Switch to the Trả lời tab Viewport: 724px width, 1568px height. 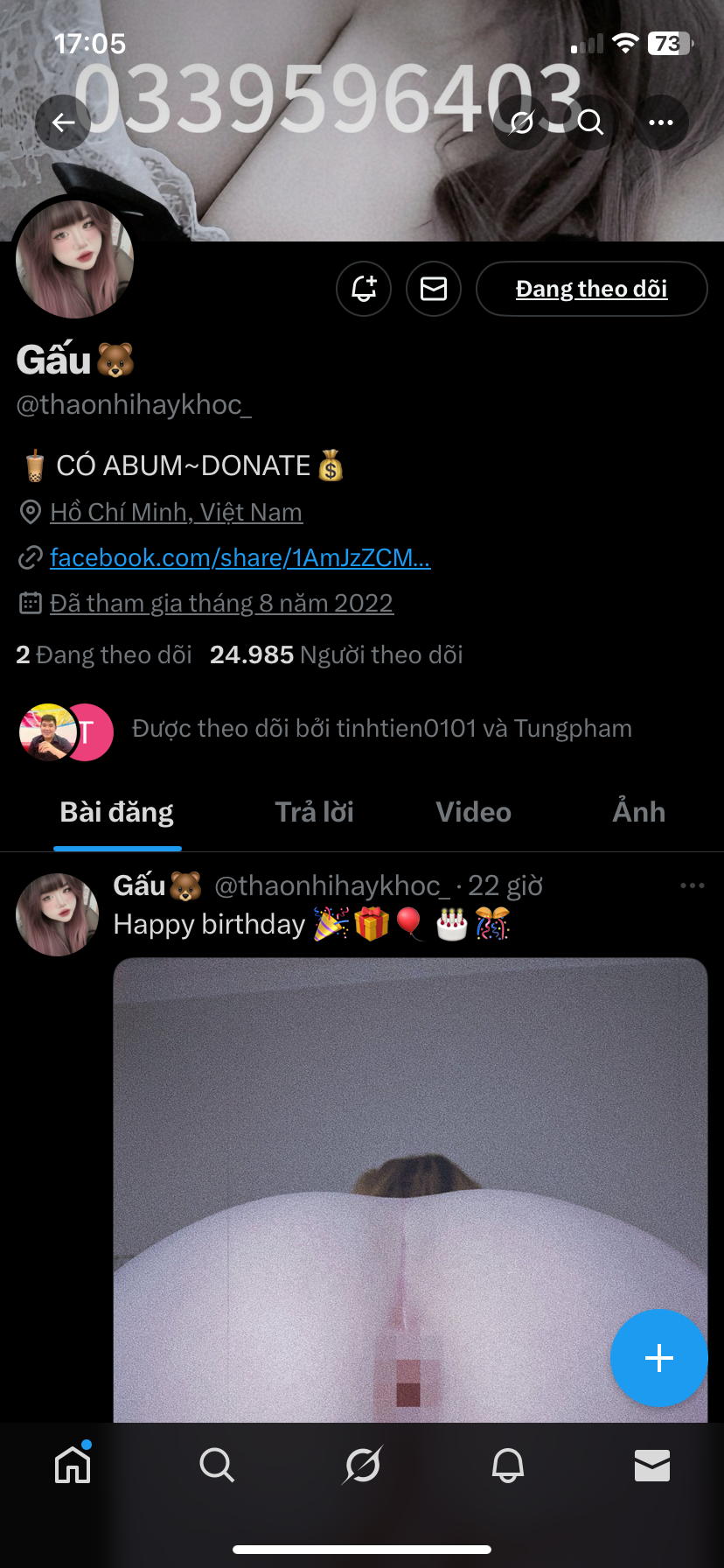click(314, 812)
